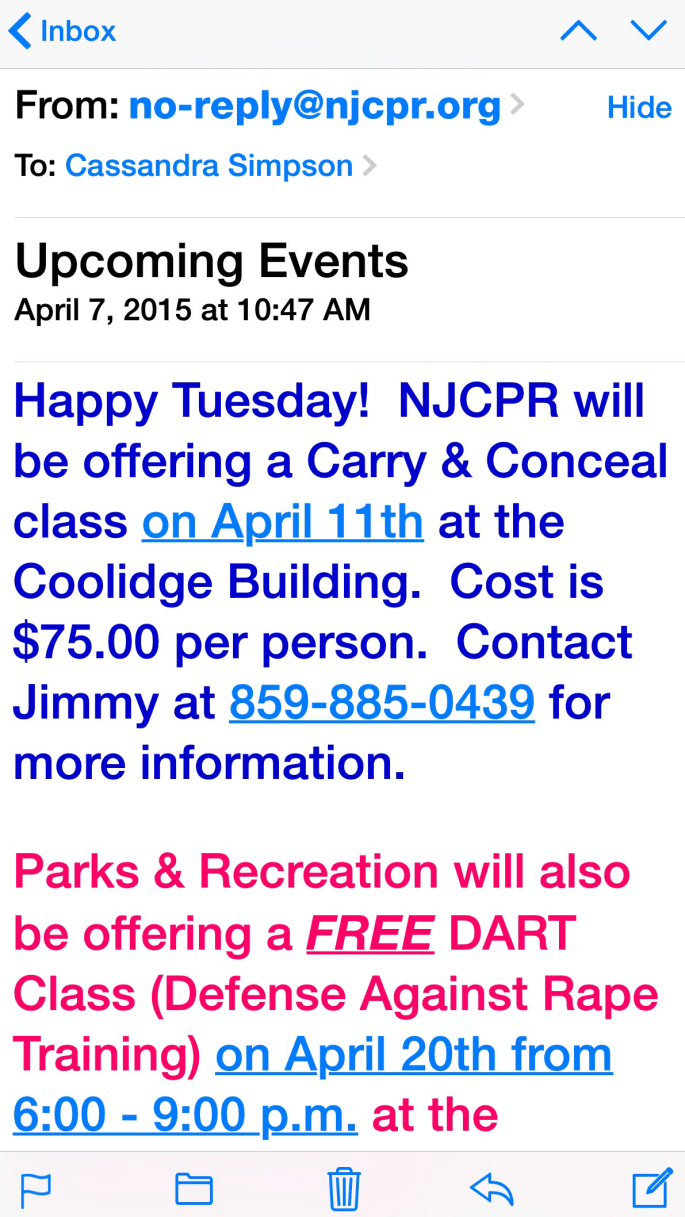Flag this email
Viewport: 685px width, 1217px height.
coord(36,1188)
